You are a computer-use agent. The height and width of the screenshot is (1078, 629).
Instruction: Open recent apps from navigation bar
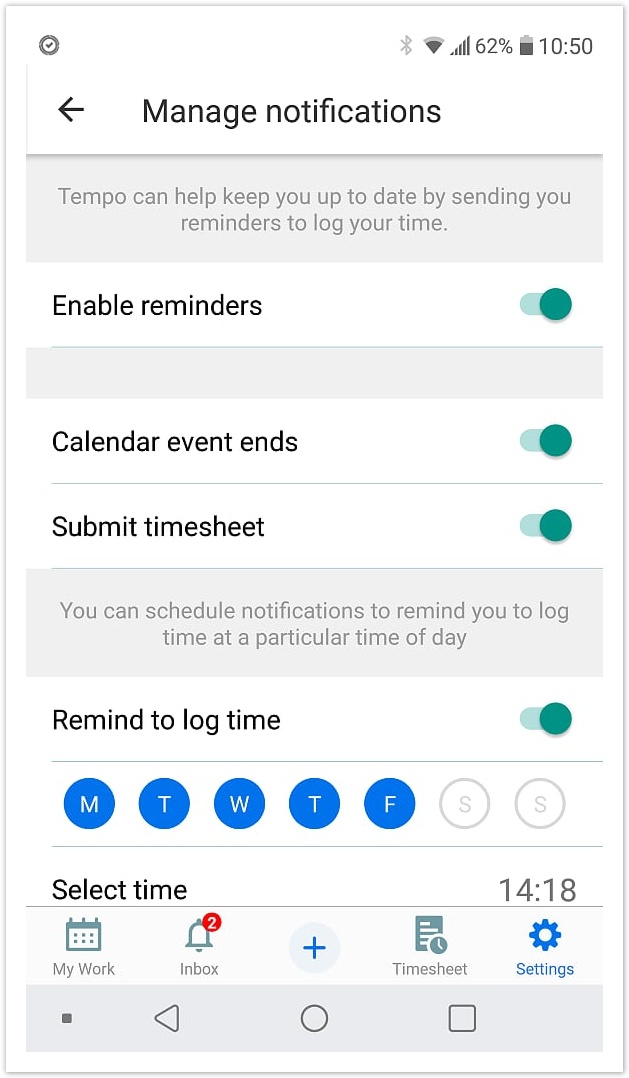coord(461,1018)
